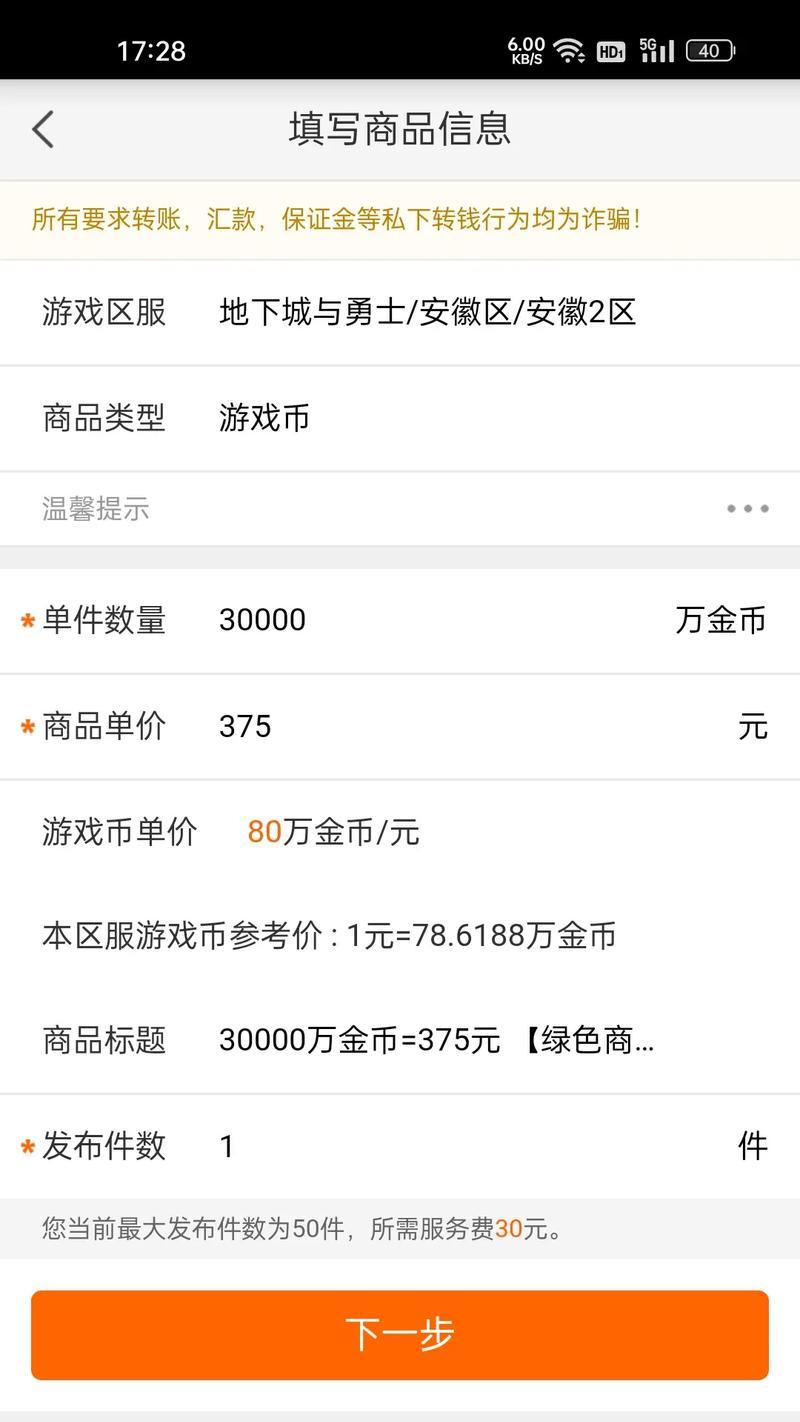The image size is (800, 1422).
Task: Tap the 下一步 button to continue
Action: point(400,1335)
